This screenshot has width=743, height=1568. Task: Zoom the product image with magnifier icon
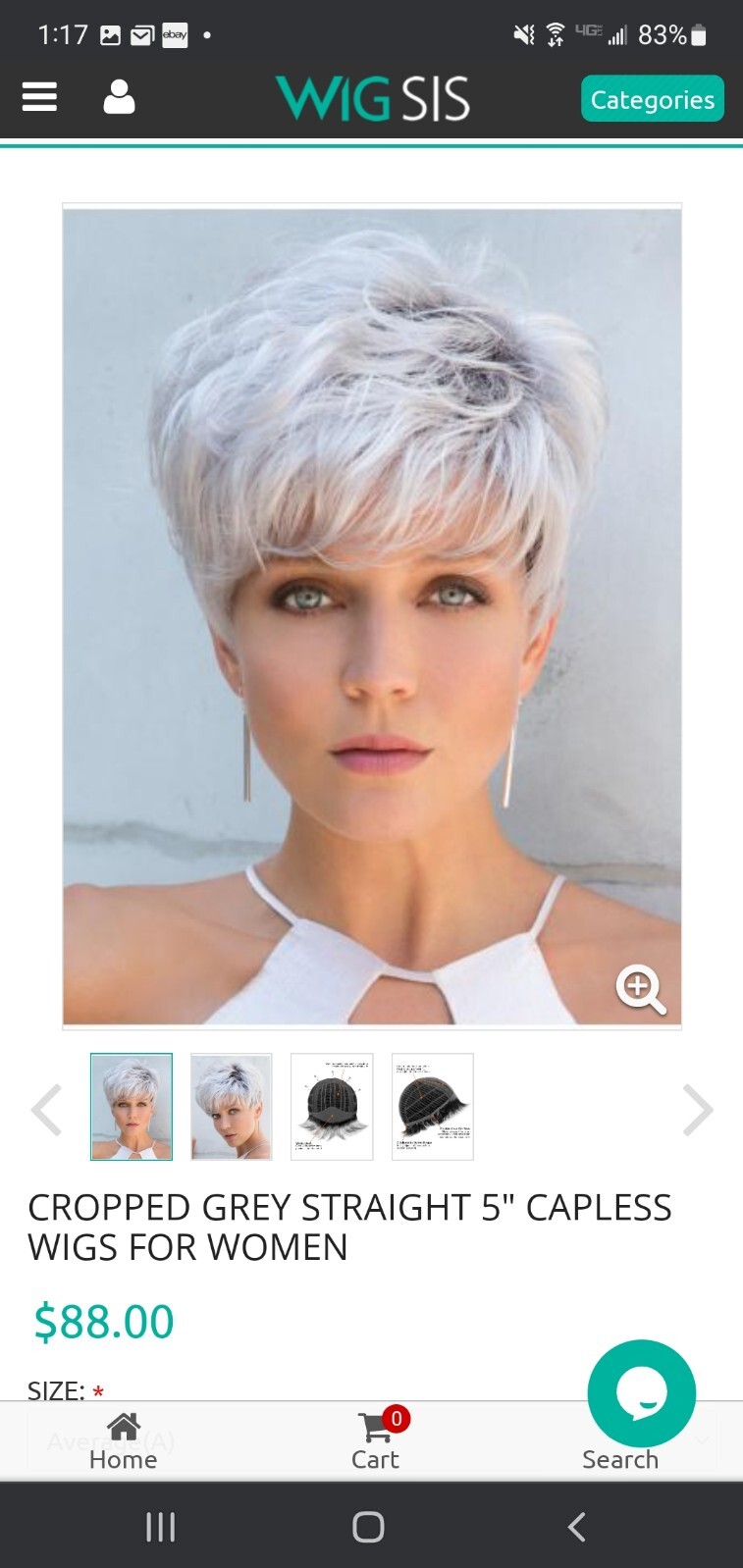[640, 989]
